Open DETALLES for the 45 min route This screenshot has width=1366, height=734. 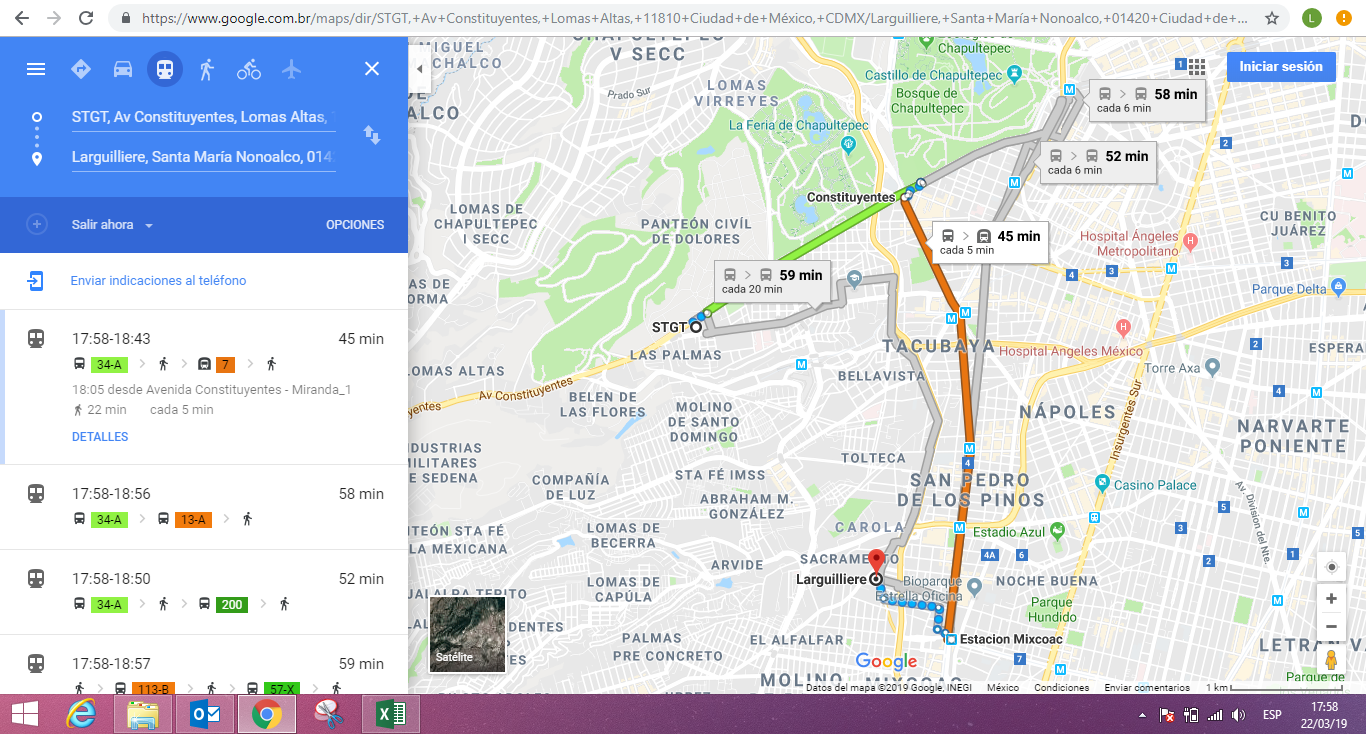tap(100, 437)
